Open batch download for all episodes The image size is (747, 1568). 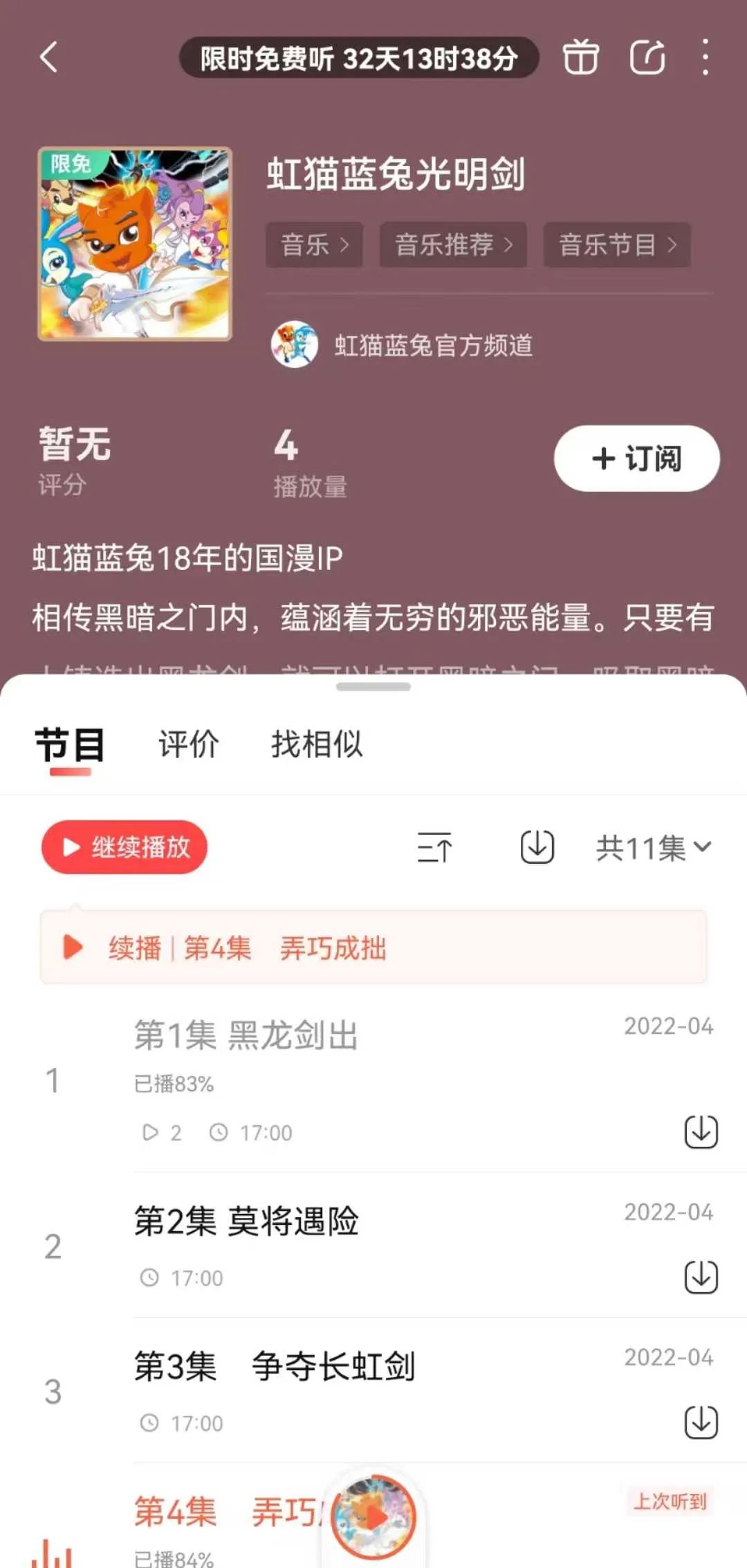537,847
